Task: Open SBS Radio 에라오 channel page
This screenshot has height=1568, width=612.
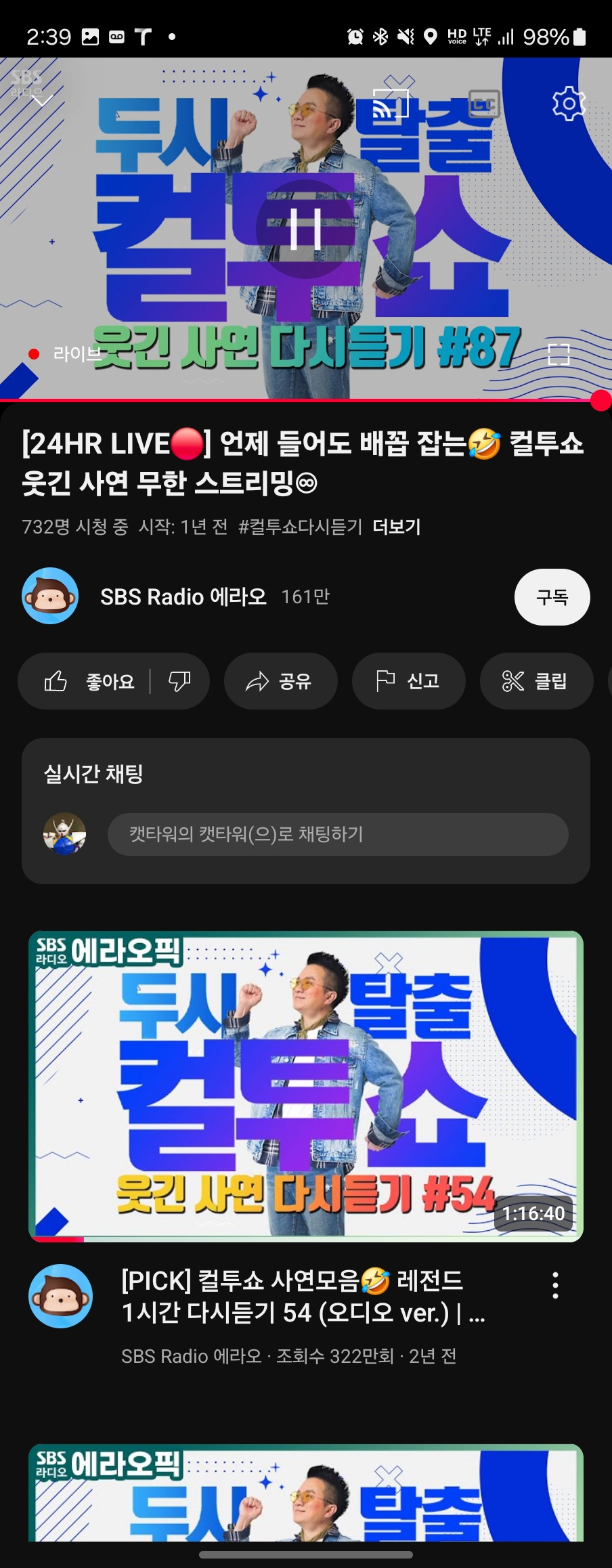Action: pos(183,596)
